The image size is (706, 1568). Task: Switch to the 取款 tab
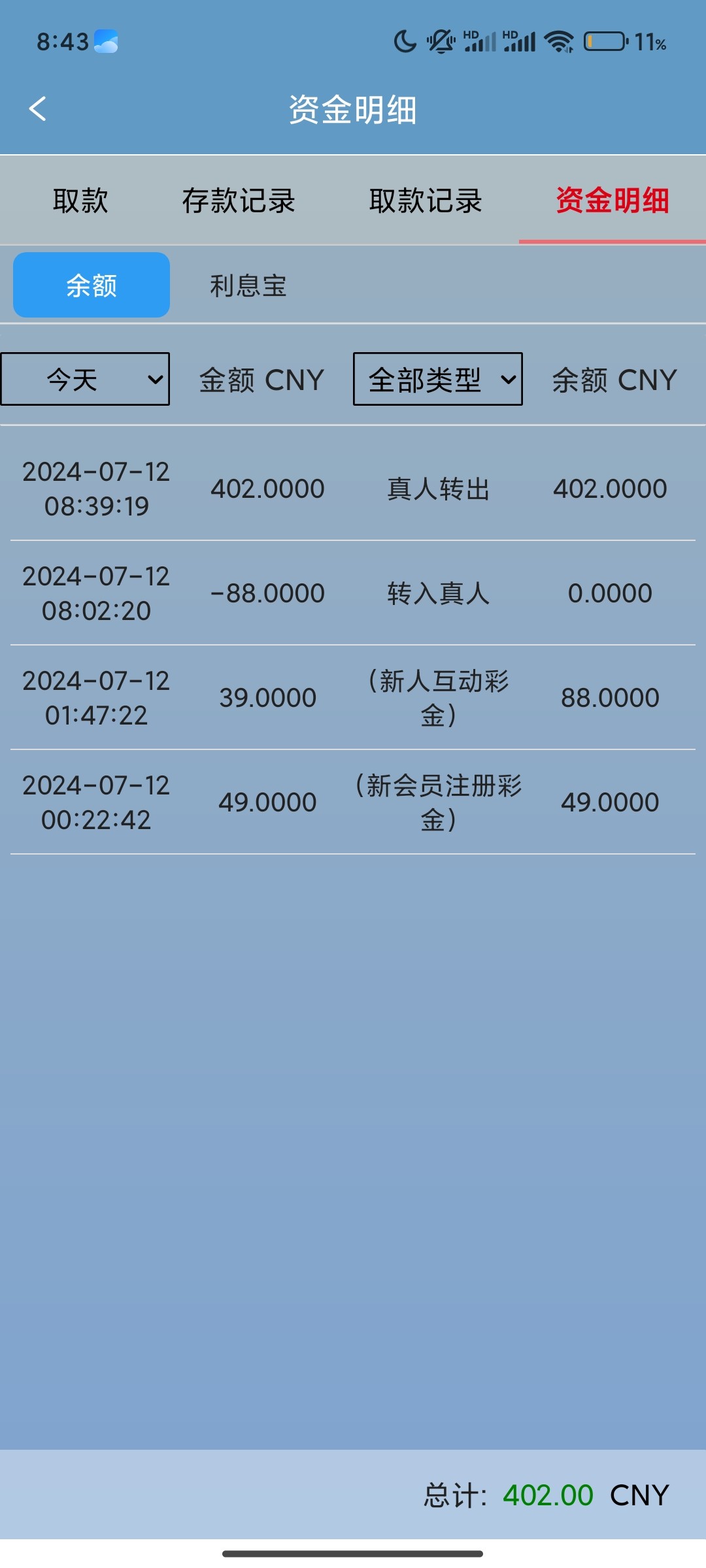(80, 200)
